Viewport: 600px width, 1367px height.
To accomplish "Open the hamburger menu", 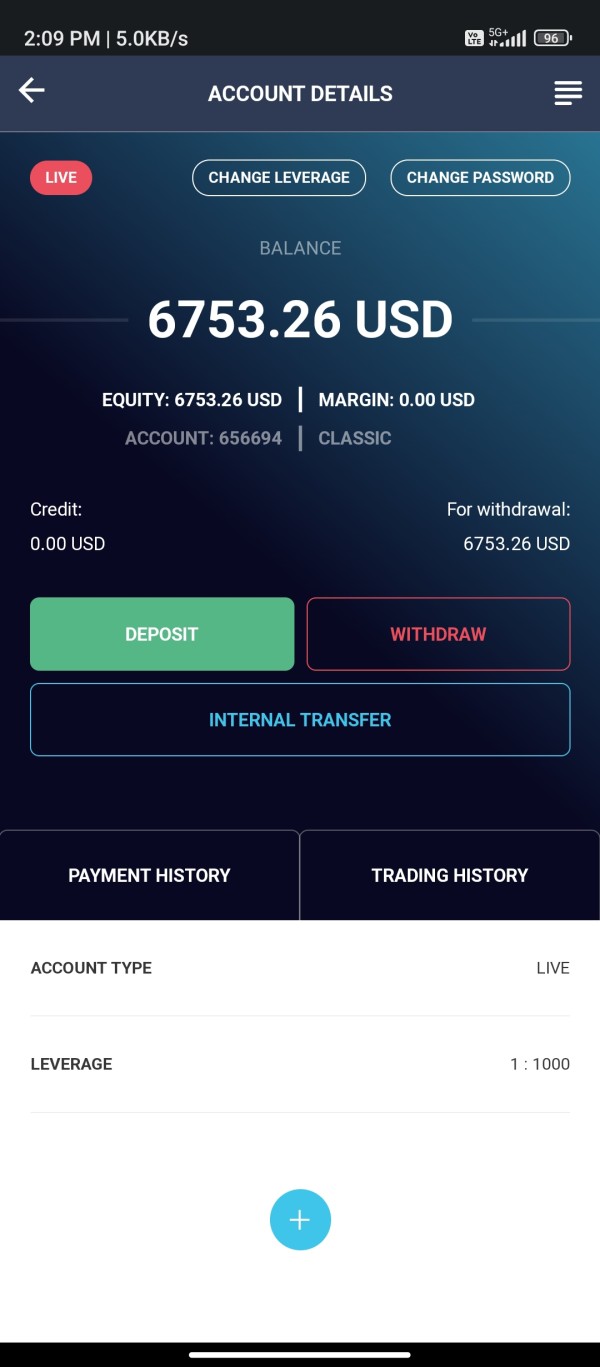I will [568, 93].
